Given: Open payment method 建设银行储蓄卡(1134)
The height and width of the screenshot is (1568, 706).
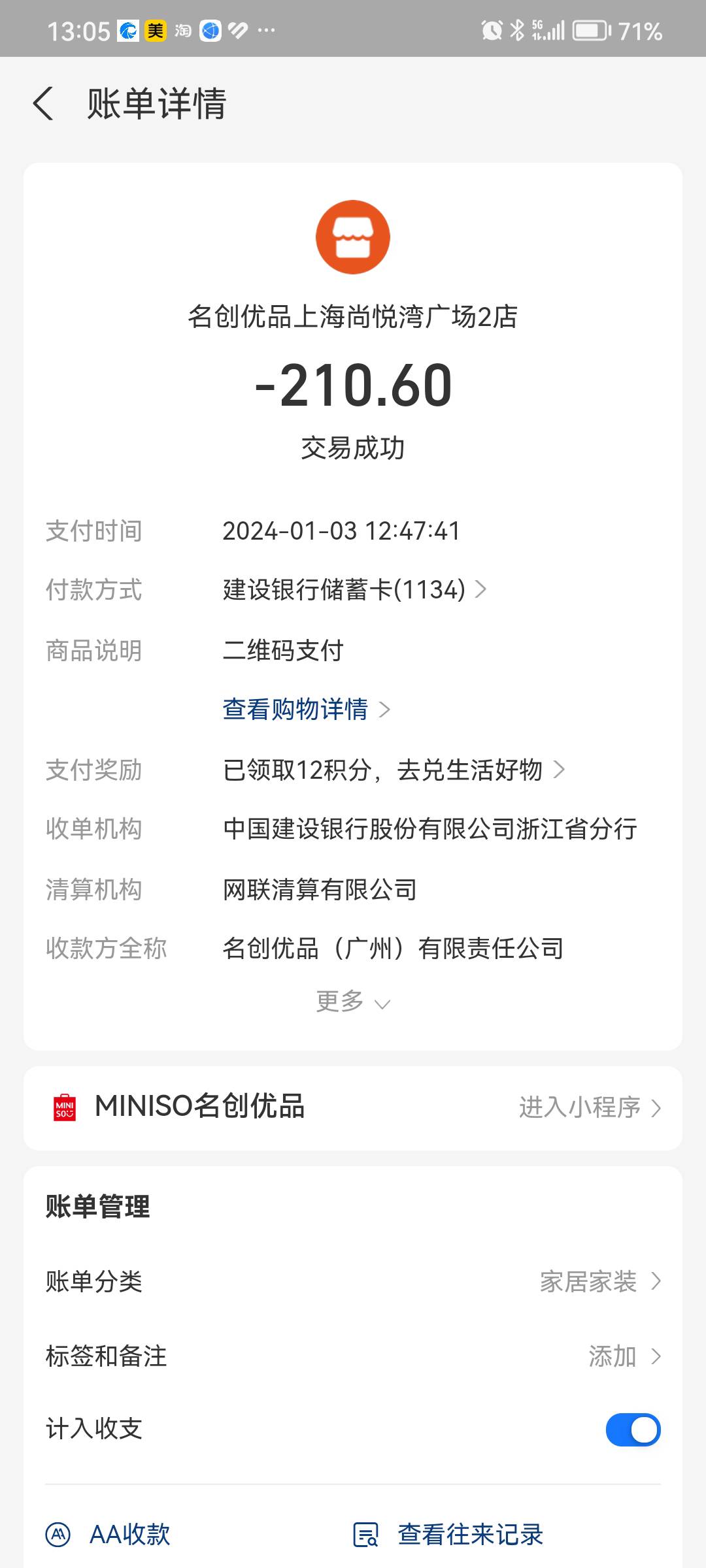Looking at the screenshot, I should [354, 589].
